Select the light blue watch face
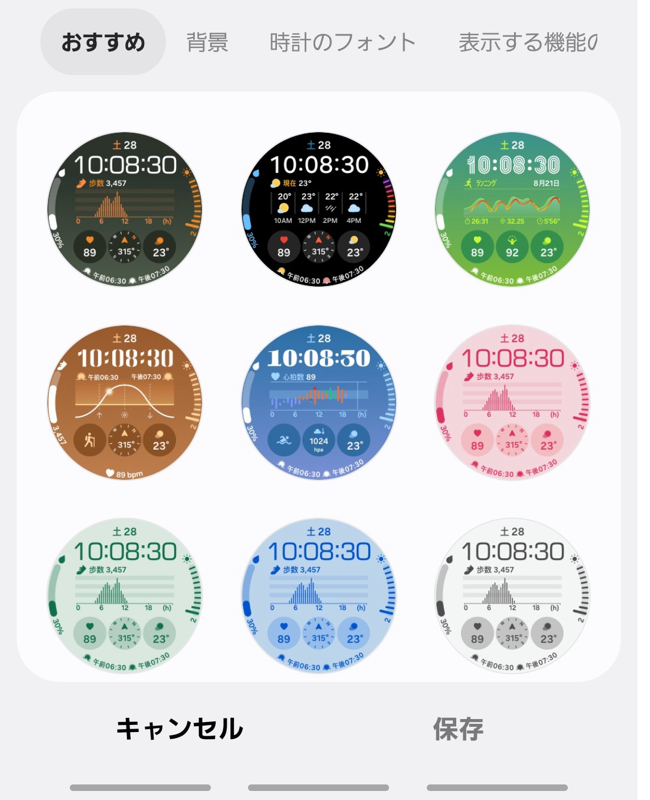Screen dimensions: 650x800 [x=320, y=597]
